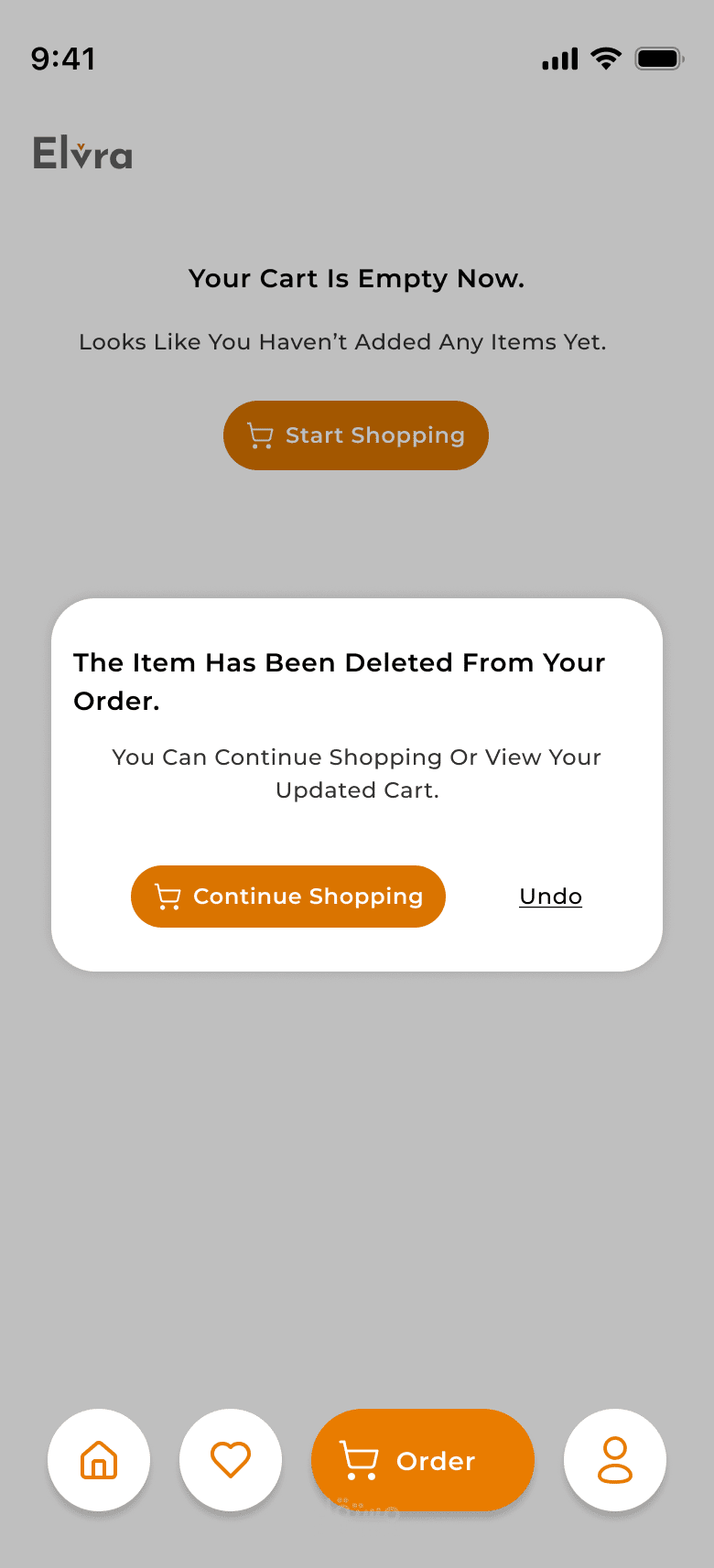Go to the home tab
Image resolution: width=714 pixels, height=1568 pixels.
[x=99, y=1460]
